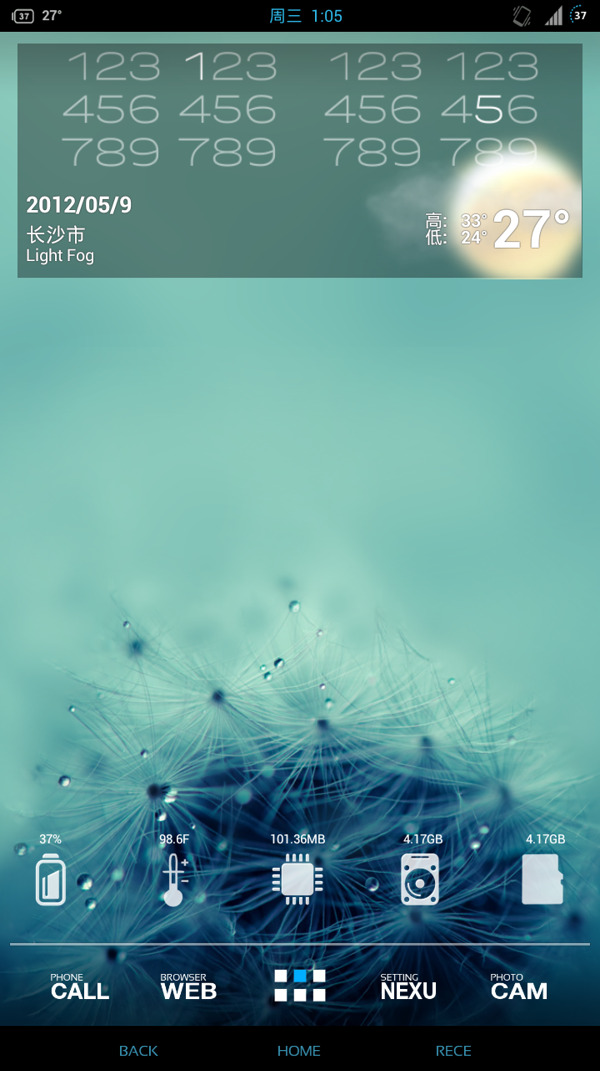Tap the thermometer temperature widget
This screenshot has width=600, height=1071.
tap(174, 878)
